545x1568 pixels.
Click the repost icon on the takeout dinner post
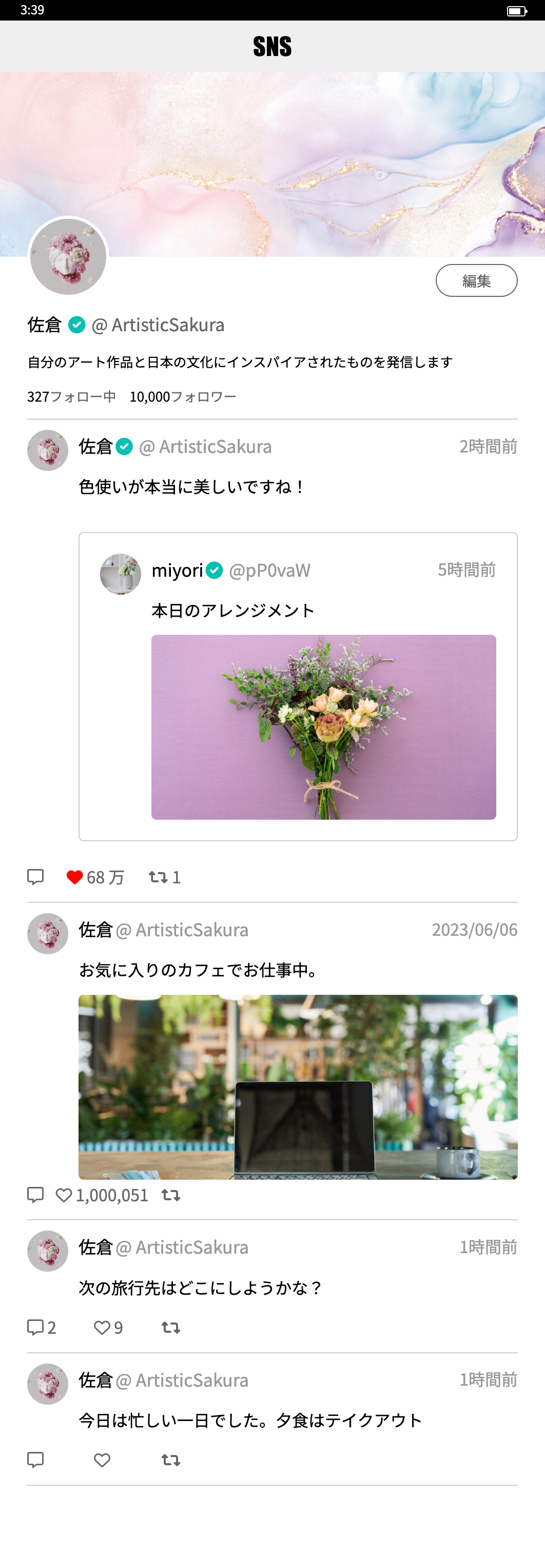(x=171, y=1460)
